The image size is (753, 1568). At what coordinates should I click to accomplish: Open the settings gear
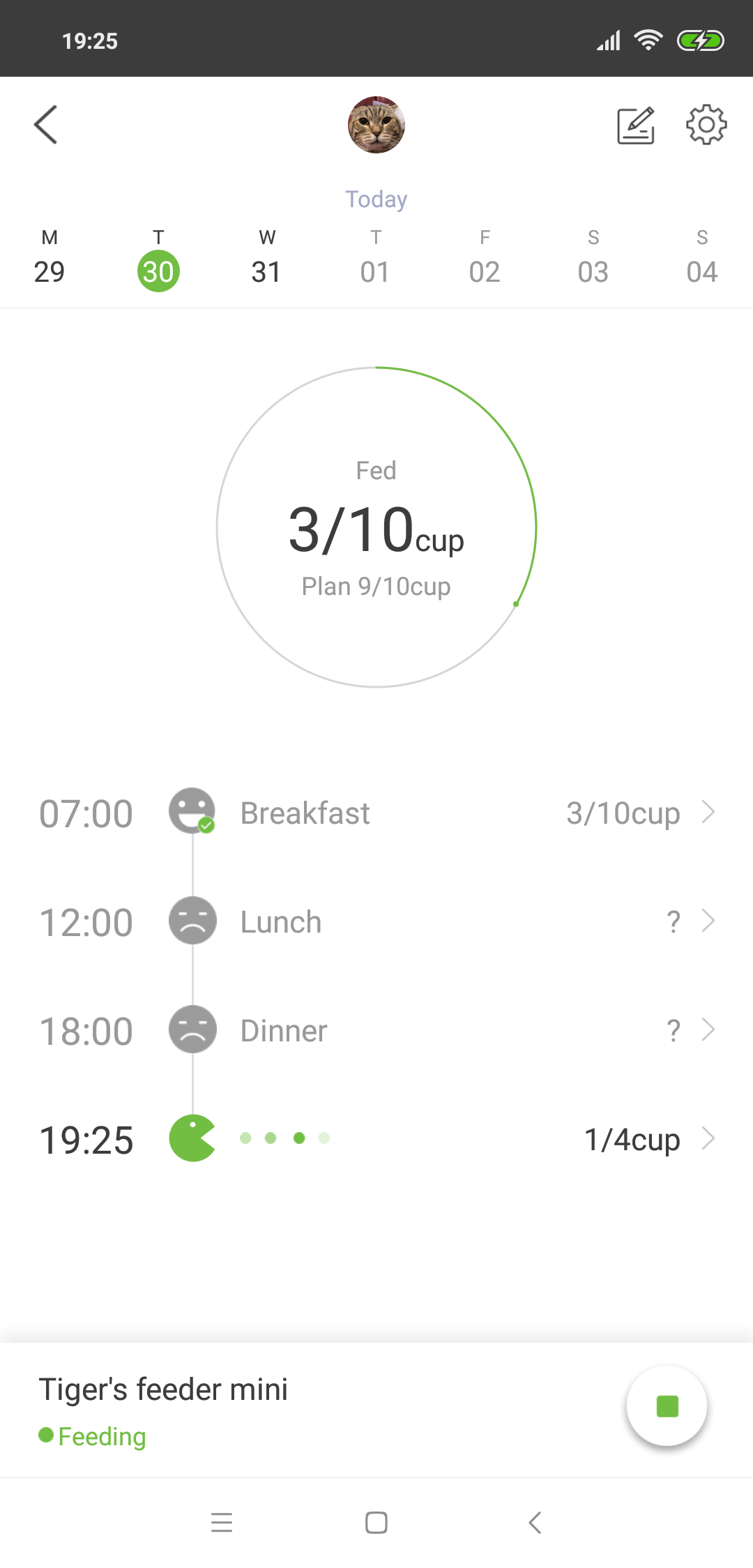(706, 125)
